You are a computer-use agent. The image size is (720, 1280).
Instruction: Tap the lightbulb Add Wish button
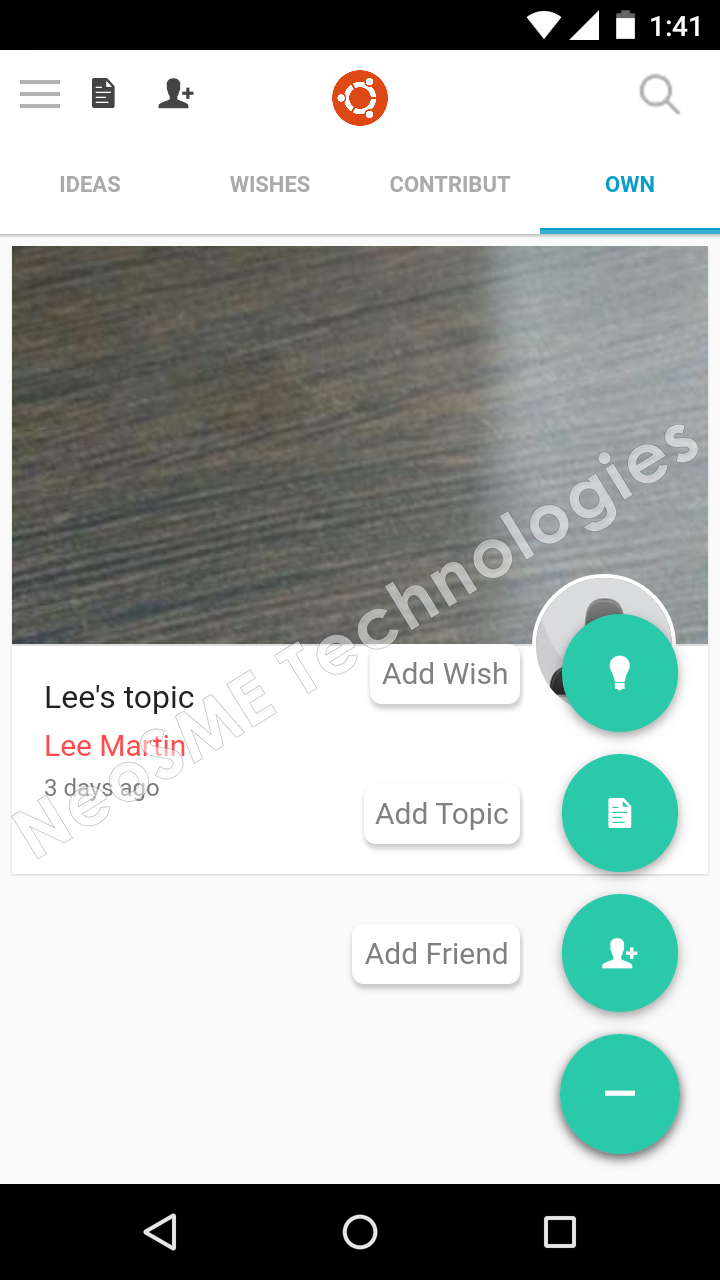click(620, 673)
